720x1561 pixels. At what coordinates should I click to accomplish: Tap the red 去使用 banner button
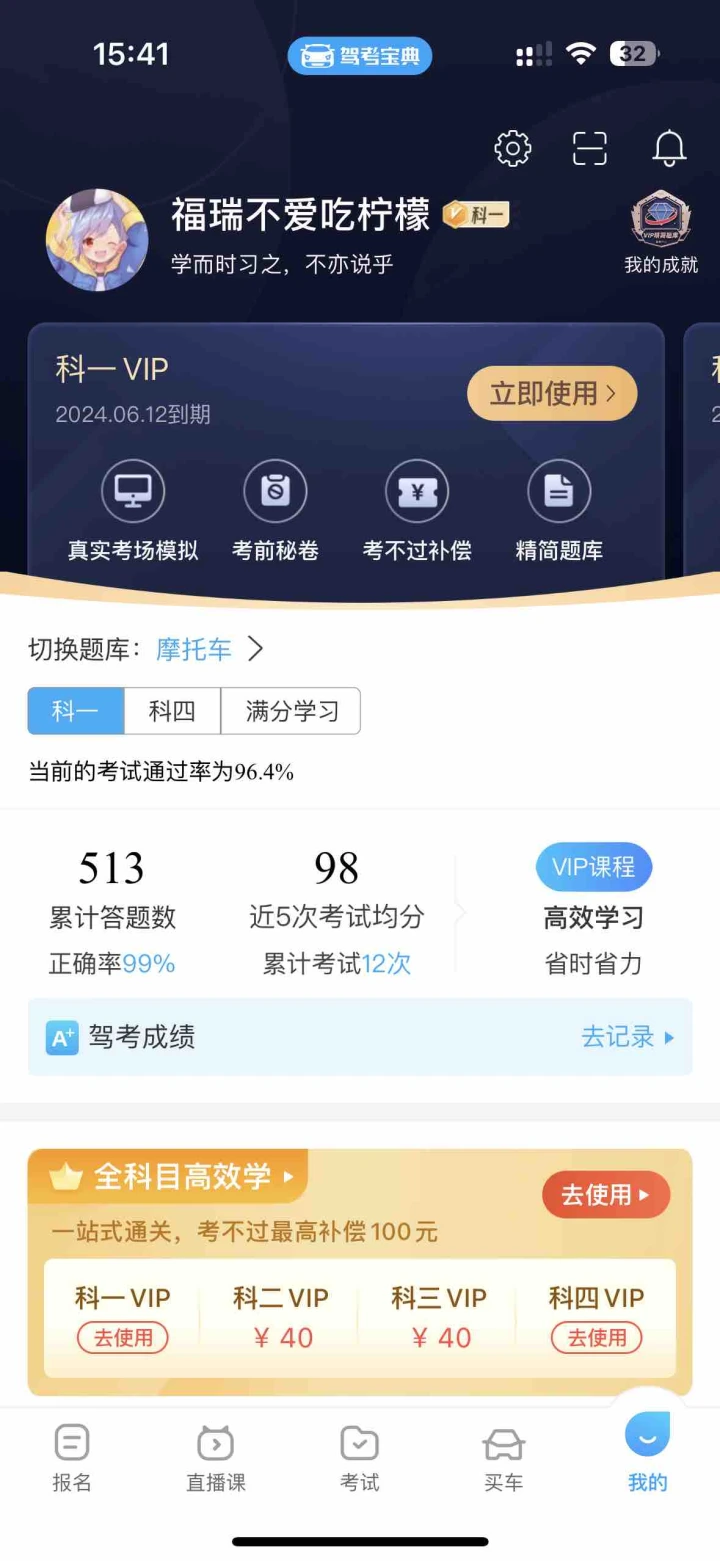(606, 1195)
